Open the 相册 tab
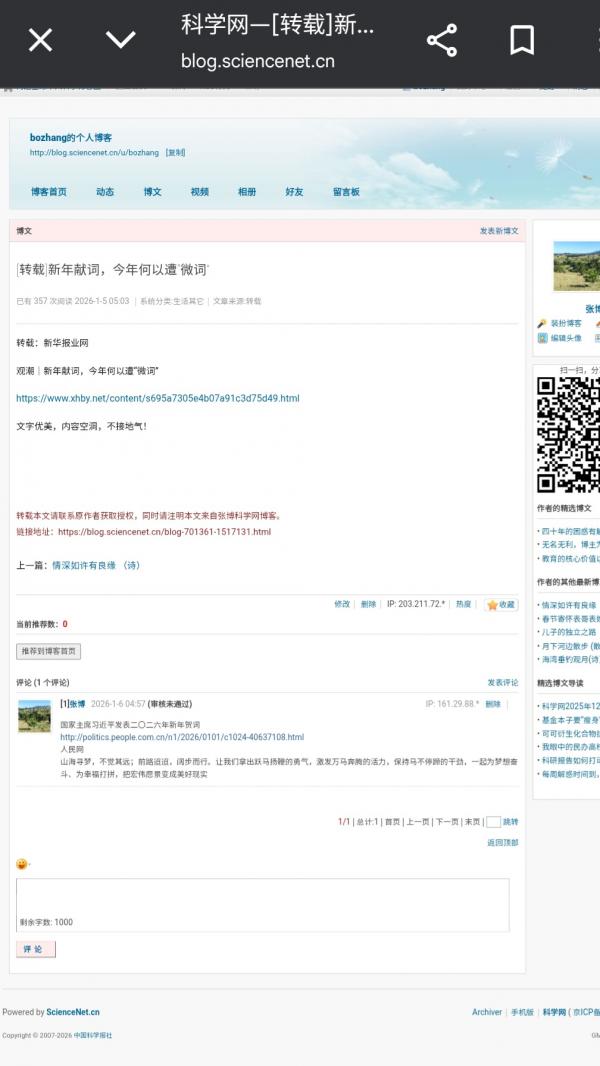 pyautogui.click(x=247, y=192)
